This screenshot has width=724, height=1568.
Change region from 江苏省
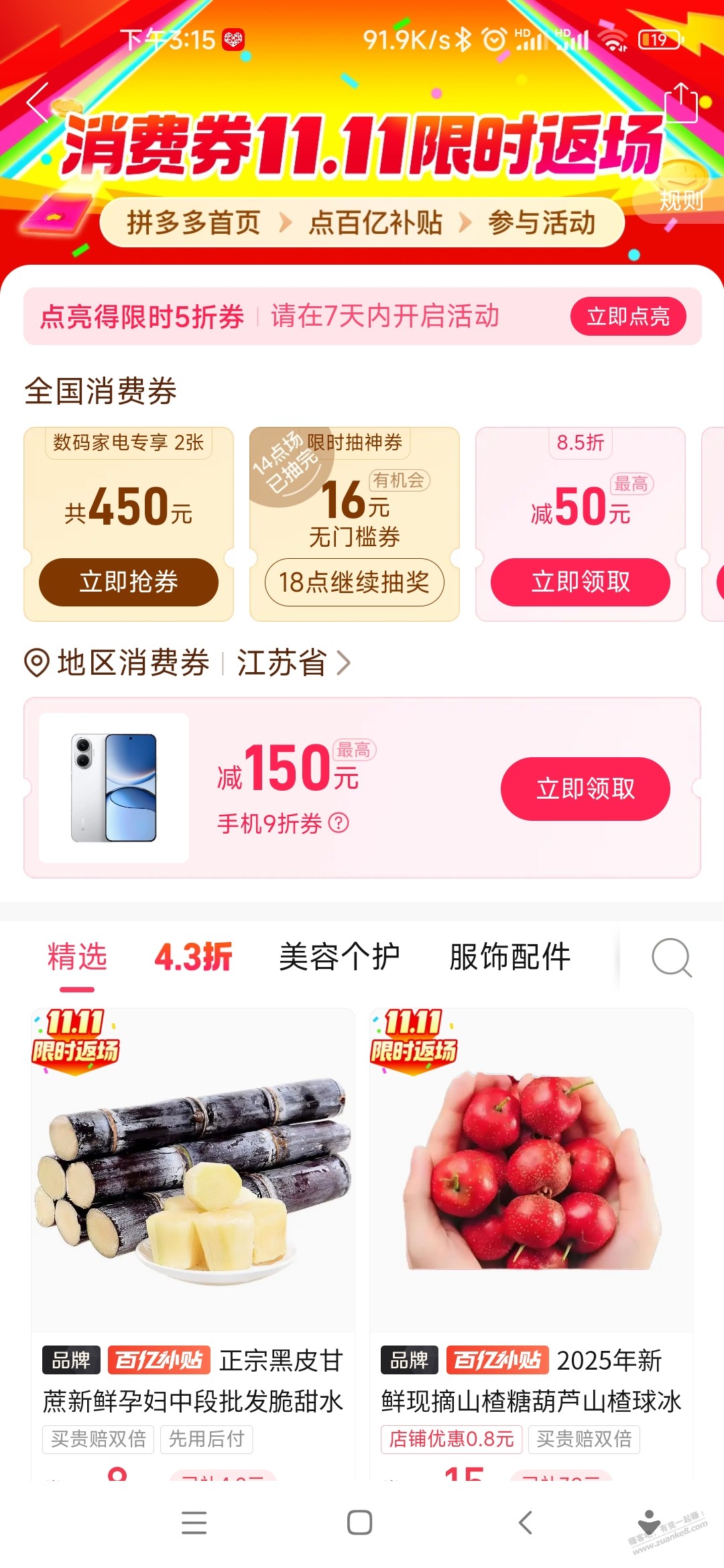pyautogui.click(x=293, y=663)
